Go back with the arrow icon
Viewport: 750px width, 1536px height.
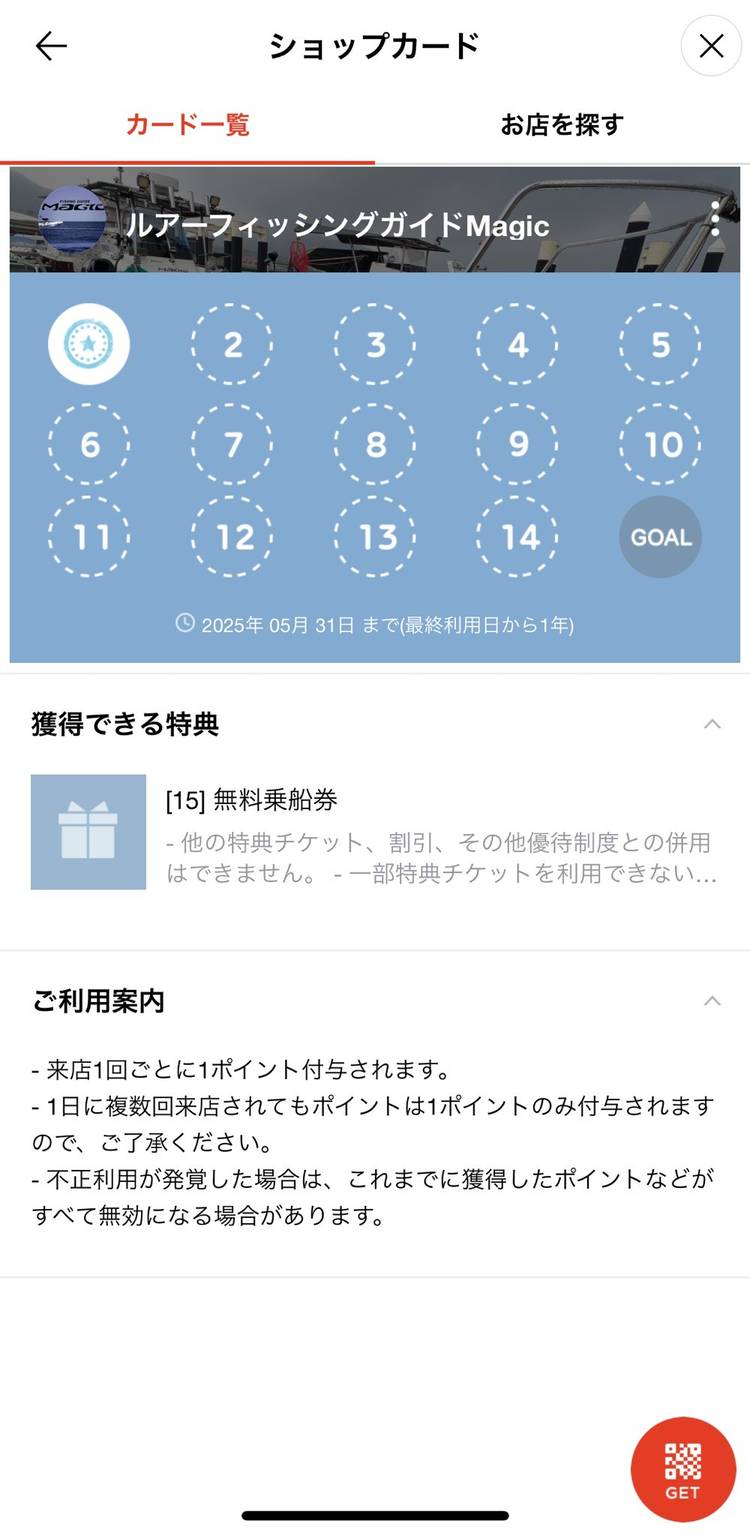(51, 46)
